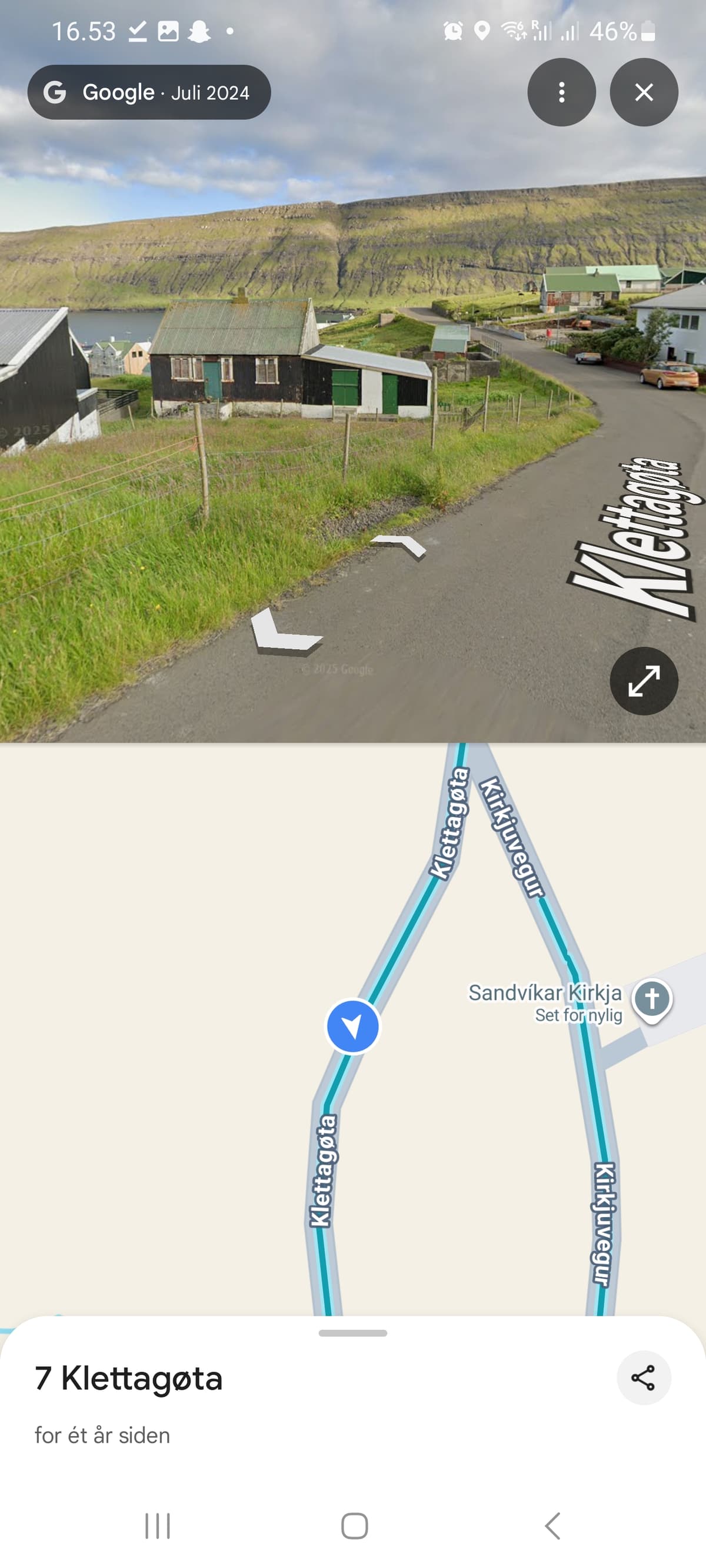Close the Street View panel
This screenshot has height=1568, width=706.
tap(643, 92)
